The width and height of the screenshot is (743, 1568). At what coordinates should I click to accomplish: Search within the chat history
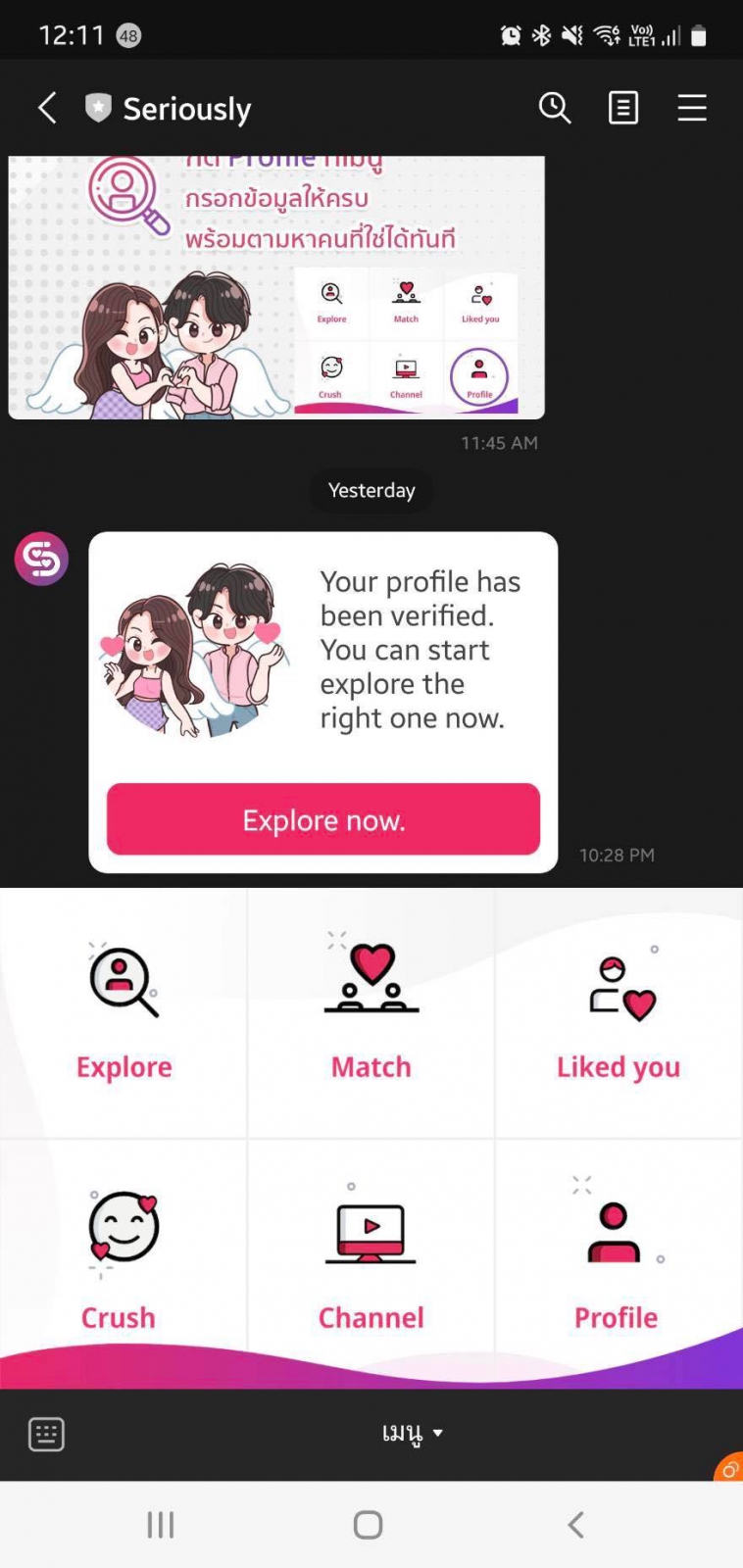(x=554, y=108)
